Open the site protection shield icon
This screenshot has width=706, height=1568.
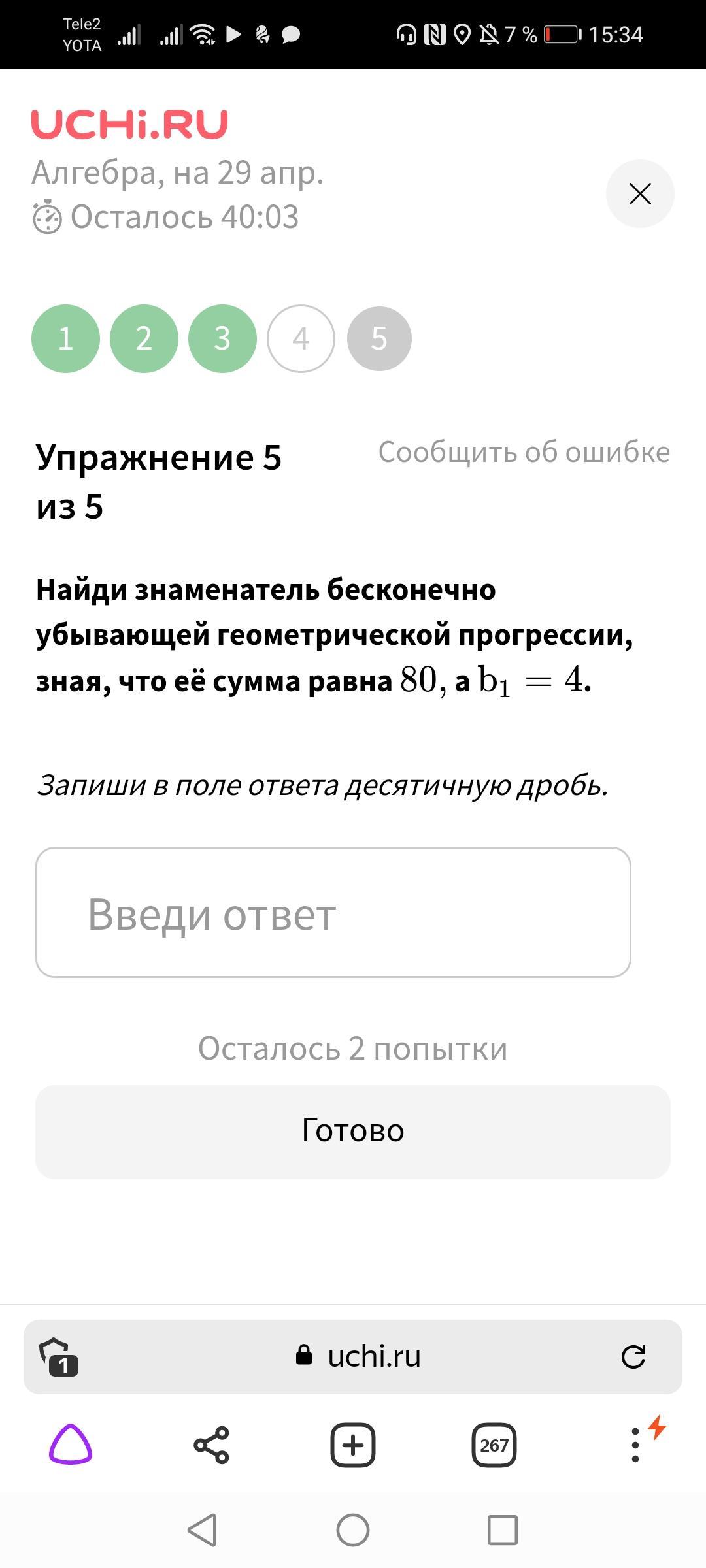58,1357
